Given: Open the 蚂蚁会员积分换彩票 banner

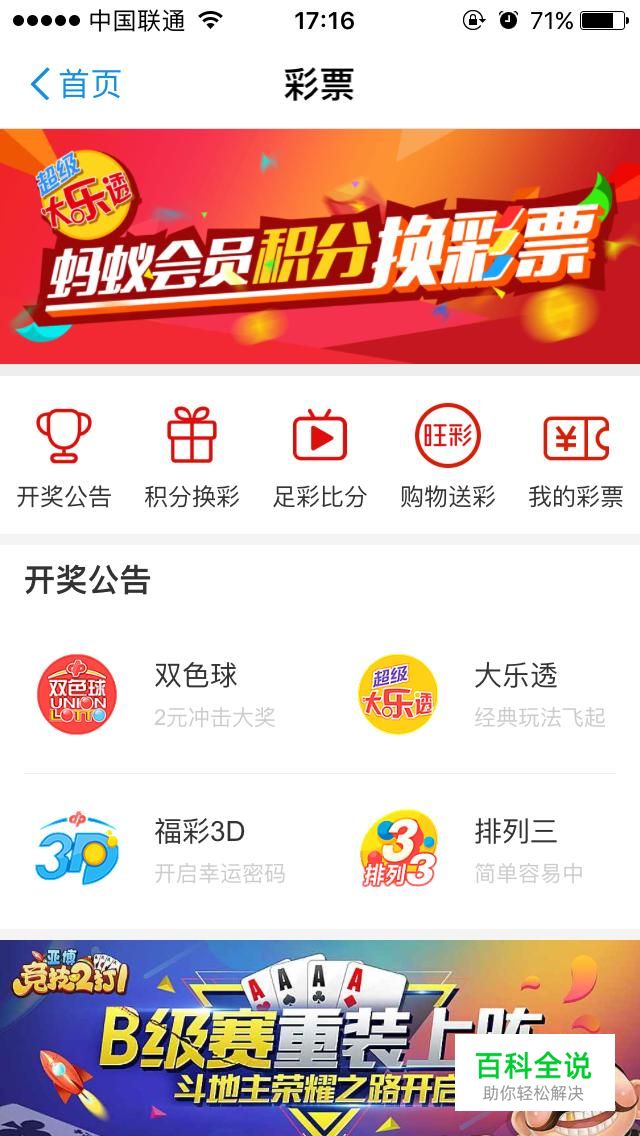Looking at the screenshot, I should 320,246.
